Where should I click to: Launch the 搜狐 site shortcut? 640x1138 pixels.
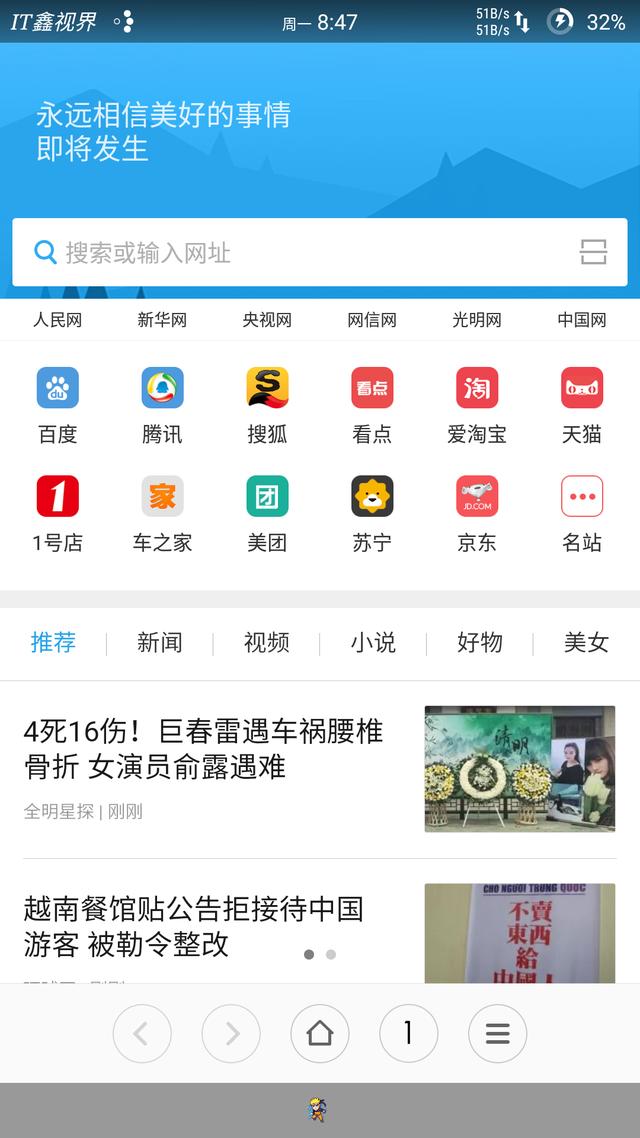(267, 405)
